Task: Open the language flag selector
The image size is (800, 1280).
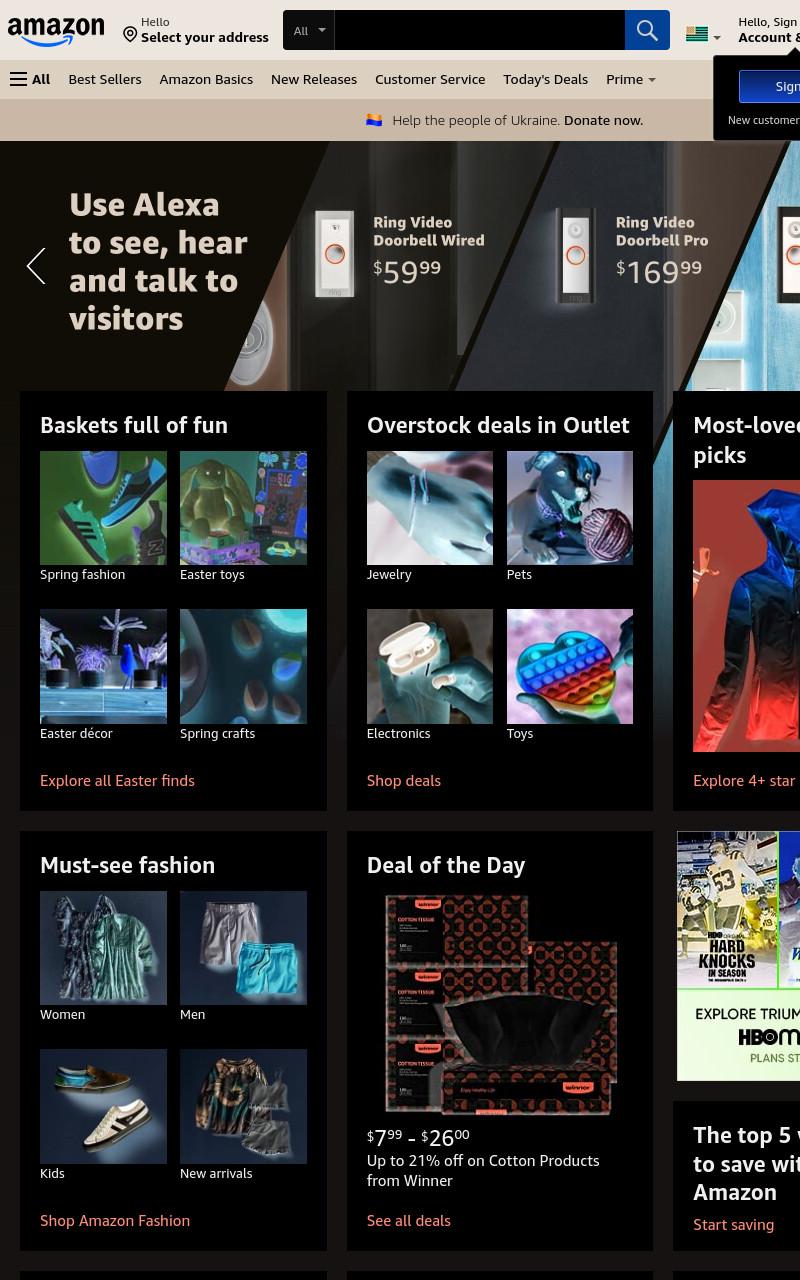Action: coord(703,35)
